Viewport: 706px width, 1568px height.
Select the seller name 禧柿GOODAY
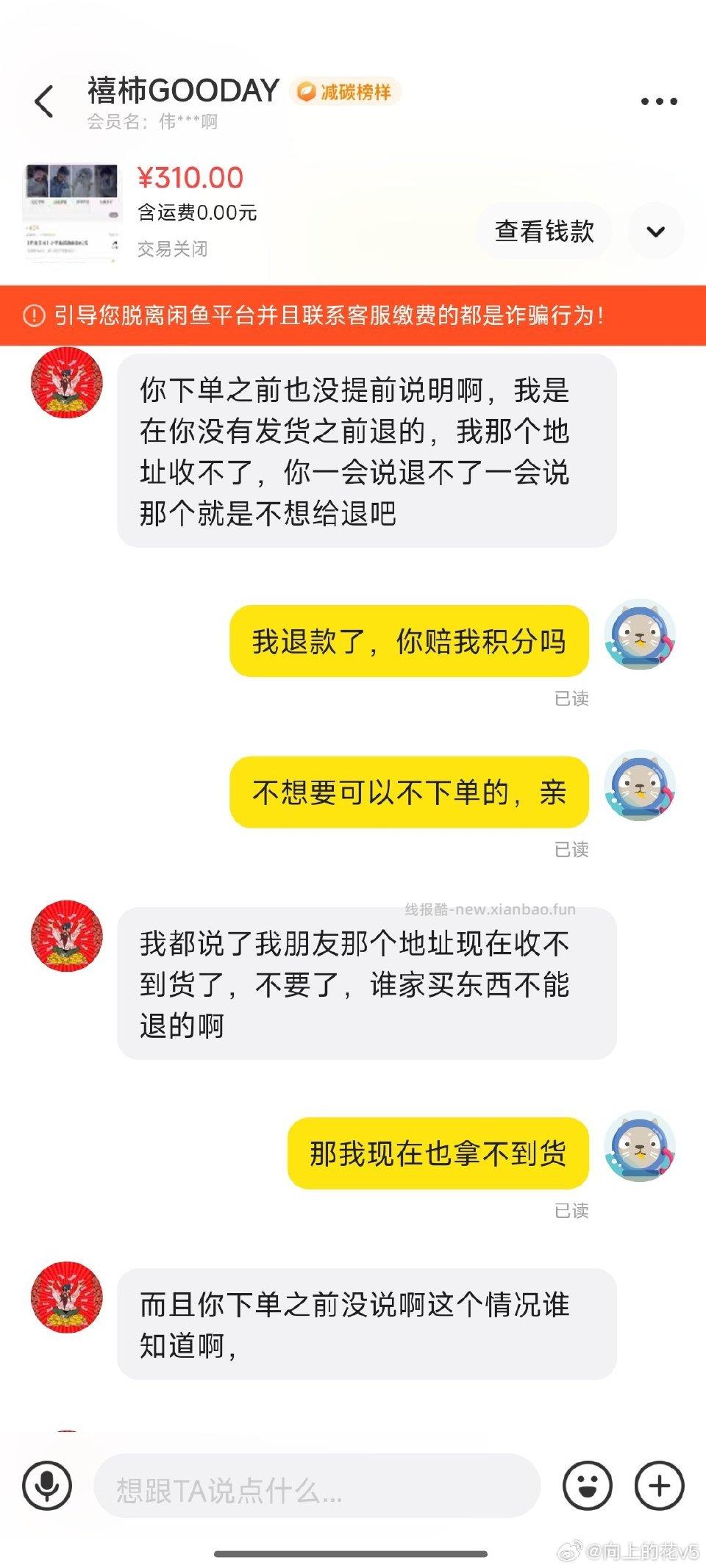point(182,91)
